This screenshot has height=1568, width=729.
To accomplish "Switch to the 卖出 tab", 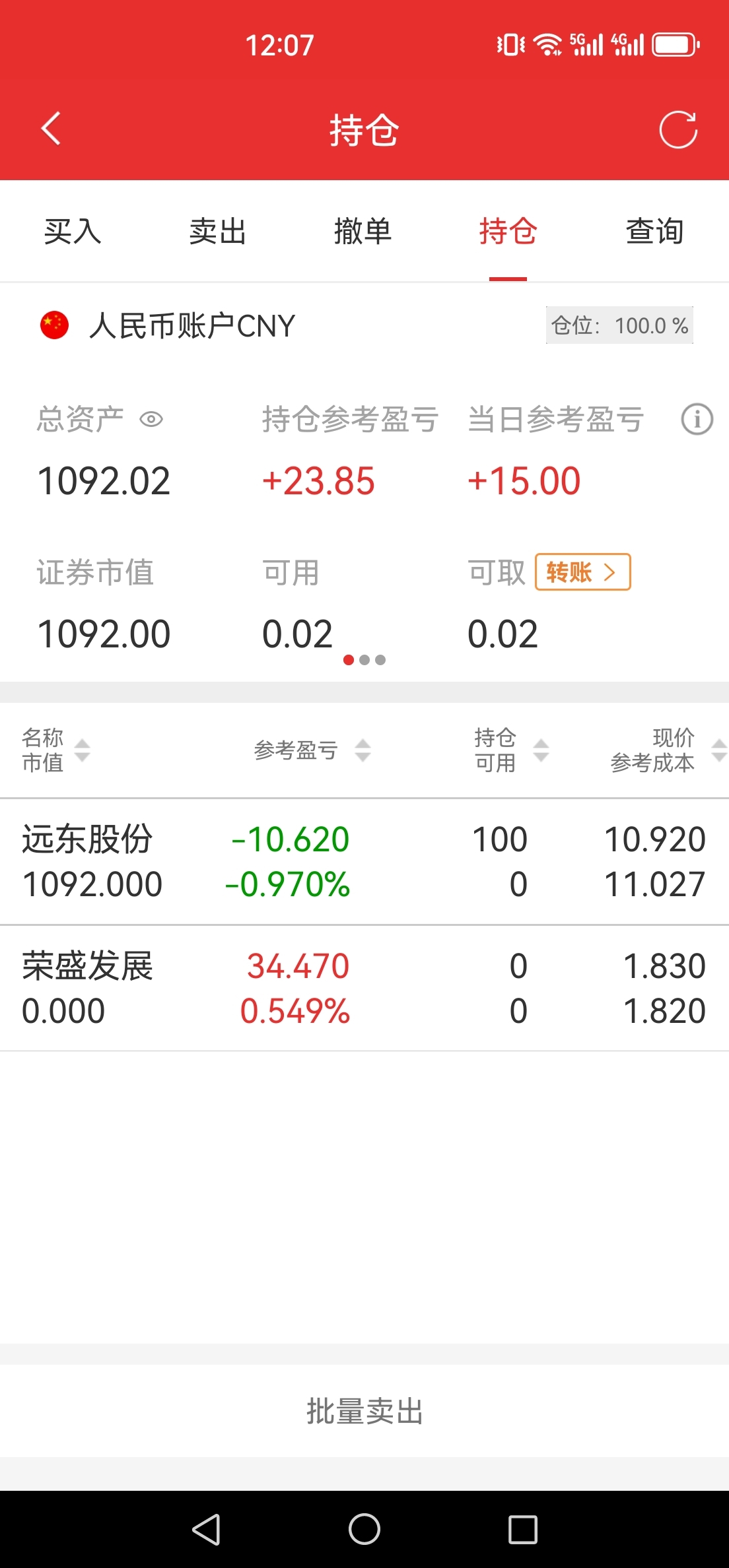I will coord(218,232).
